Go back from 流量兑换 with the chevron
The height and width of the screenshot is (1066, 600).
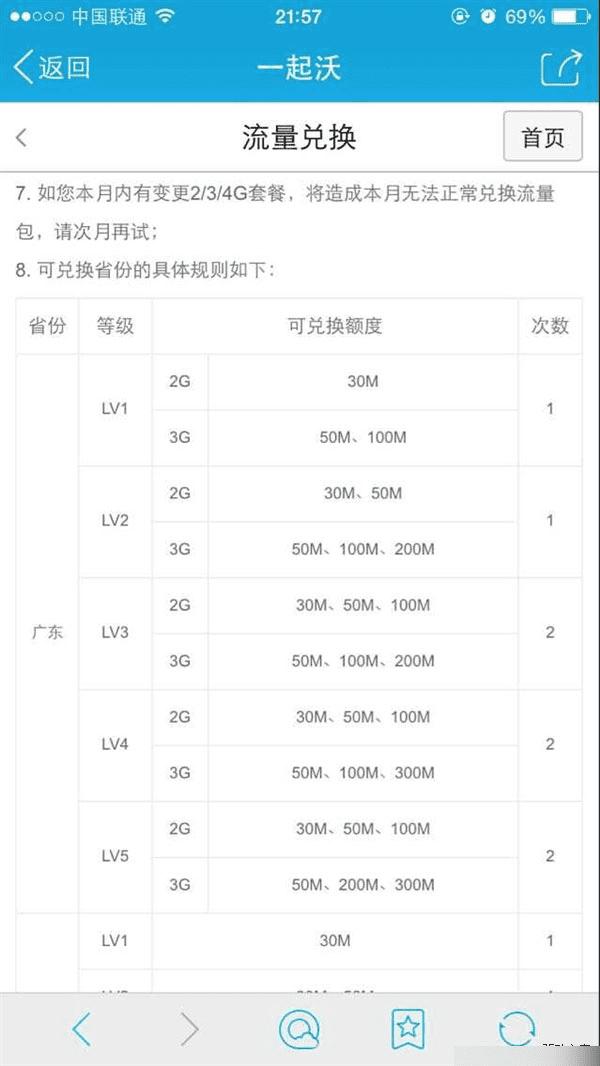[x=22, y=138]
